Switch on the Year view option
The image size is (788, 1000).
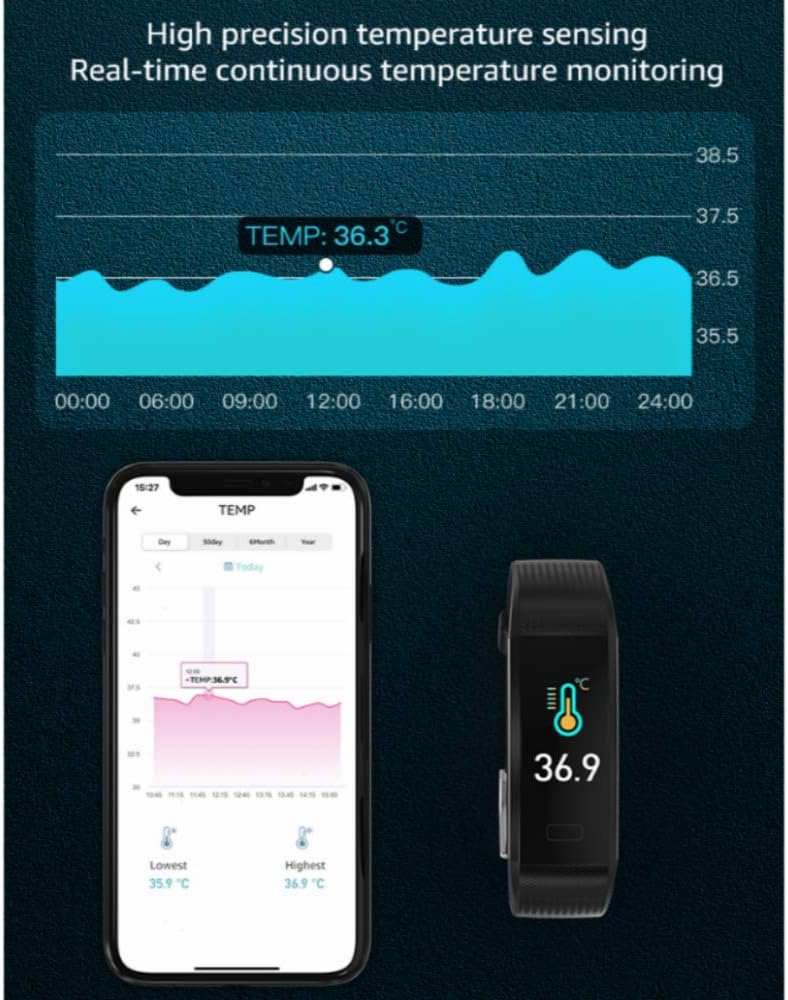click(308, 542)
